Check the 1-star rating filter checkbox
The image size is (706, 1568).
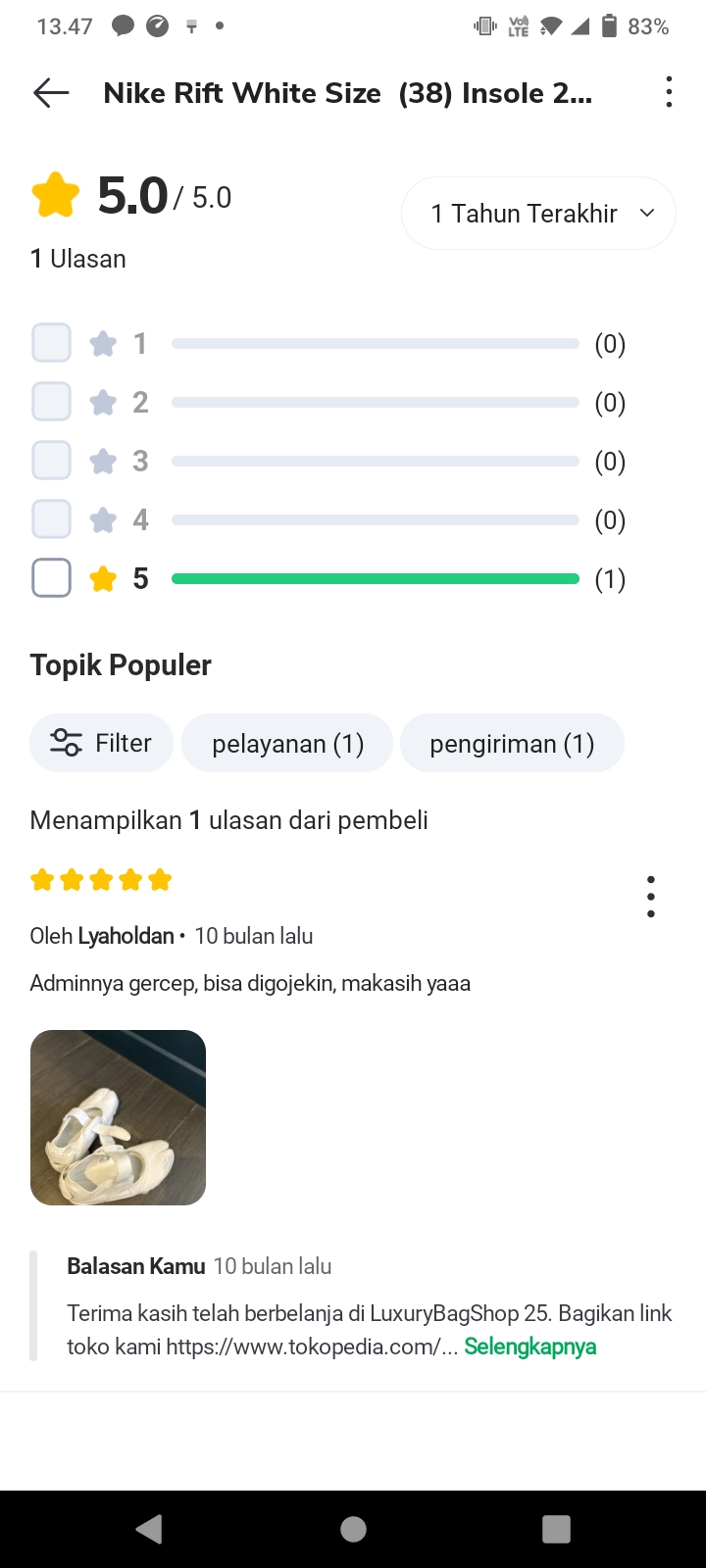coord(51,342)
